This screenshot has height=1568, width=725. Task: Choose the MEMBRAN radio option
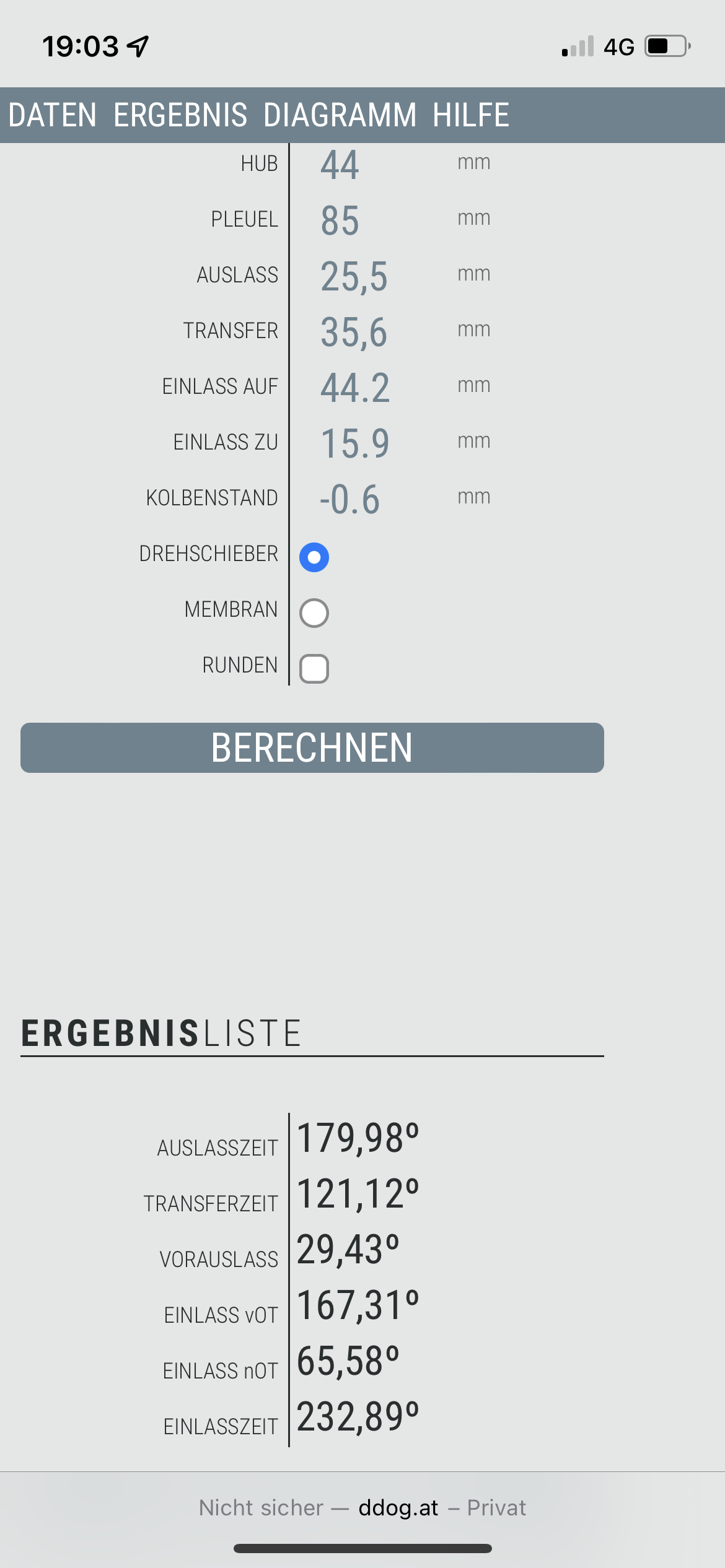(x=314, y=613)
